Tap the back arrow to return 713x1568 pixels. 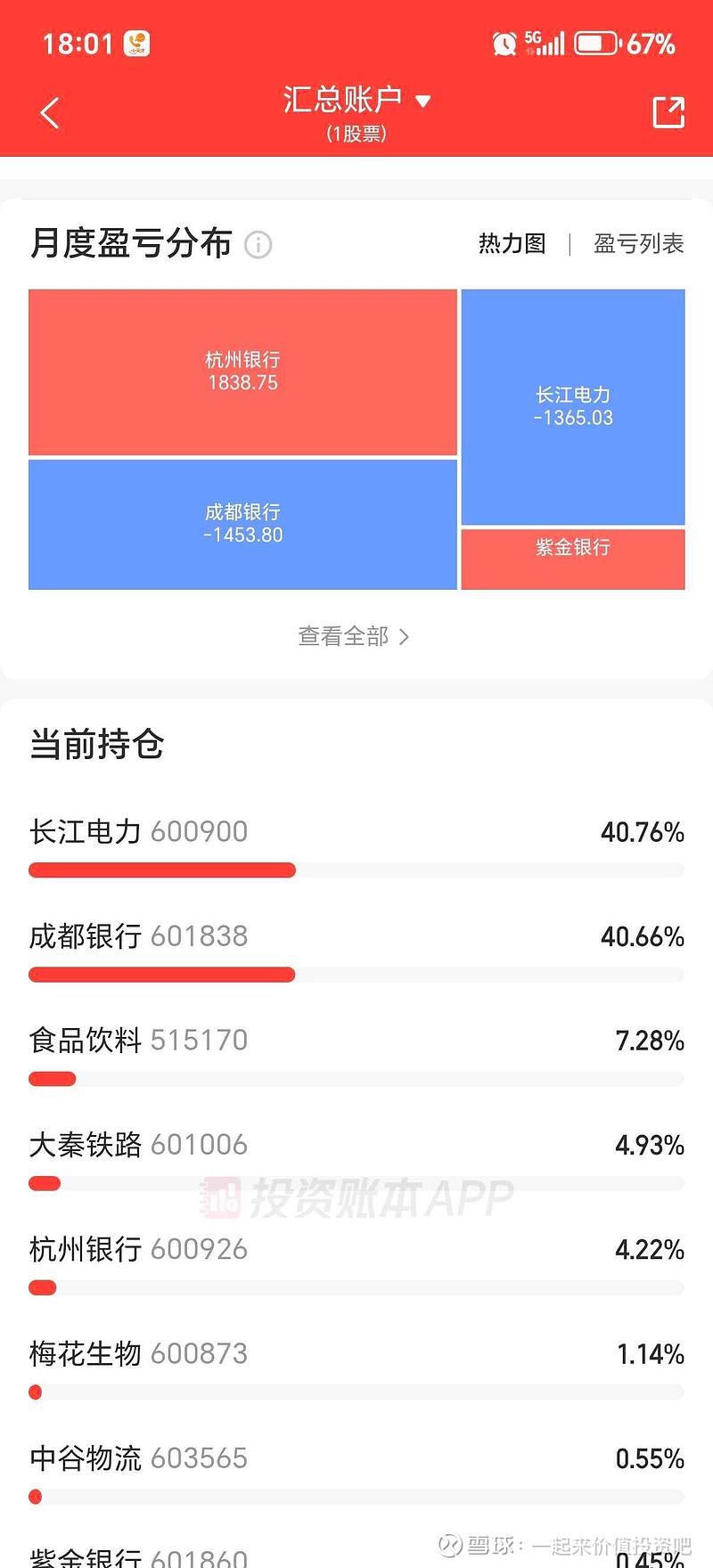click(x=49, y=113)
